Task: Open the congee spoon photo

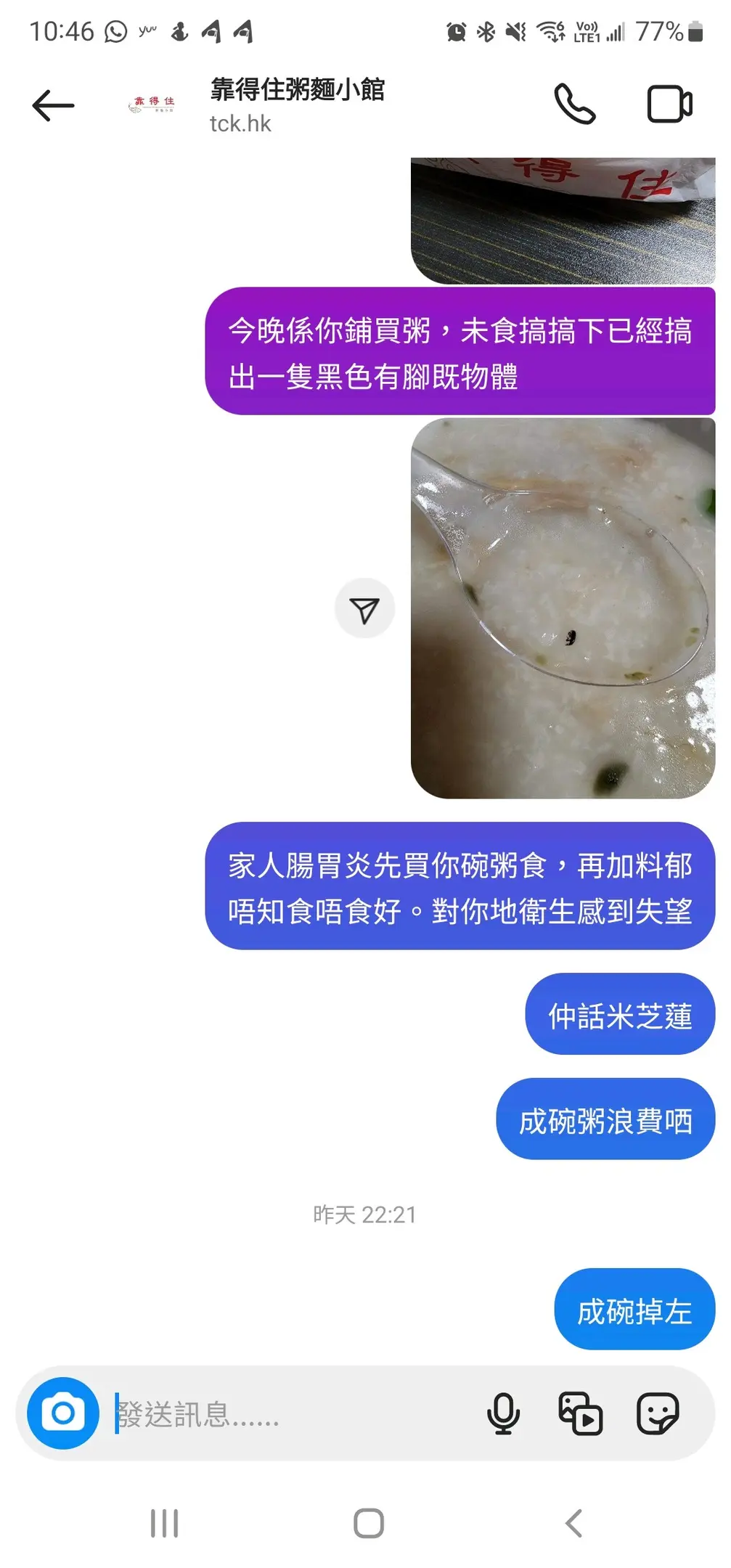Action: (563, 608)
